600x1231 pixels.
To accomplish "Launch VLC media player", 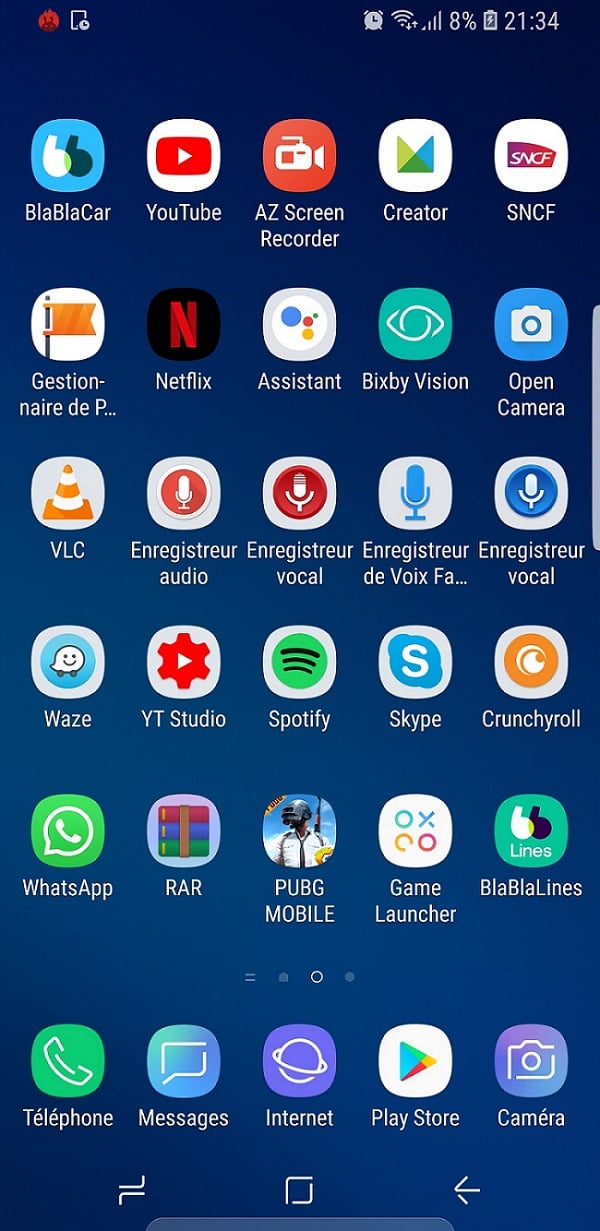I will pyautogui.click(x=68, y=494).
